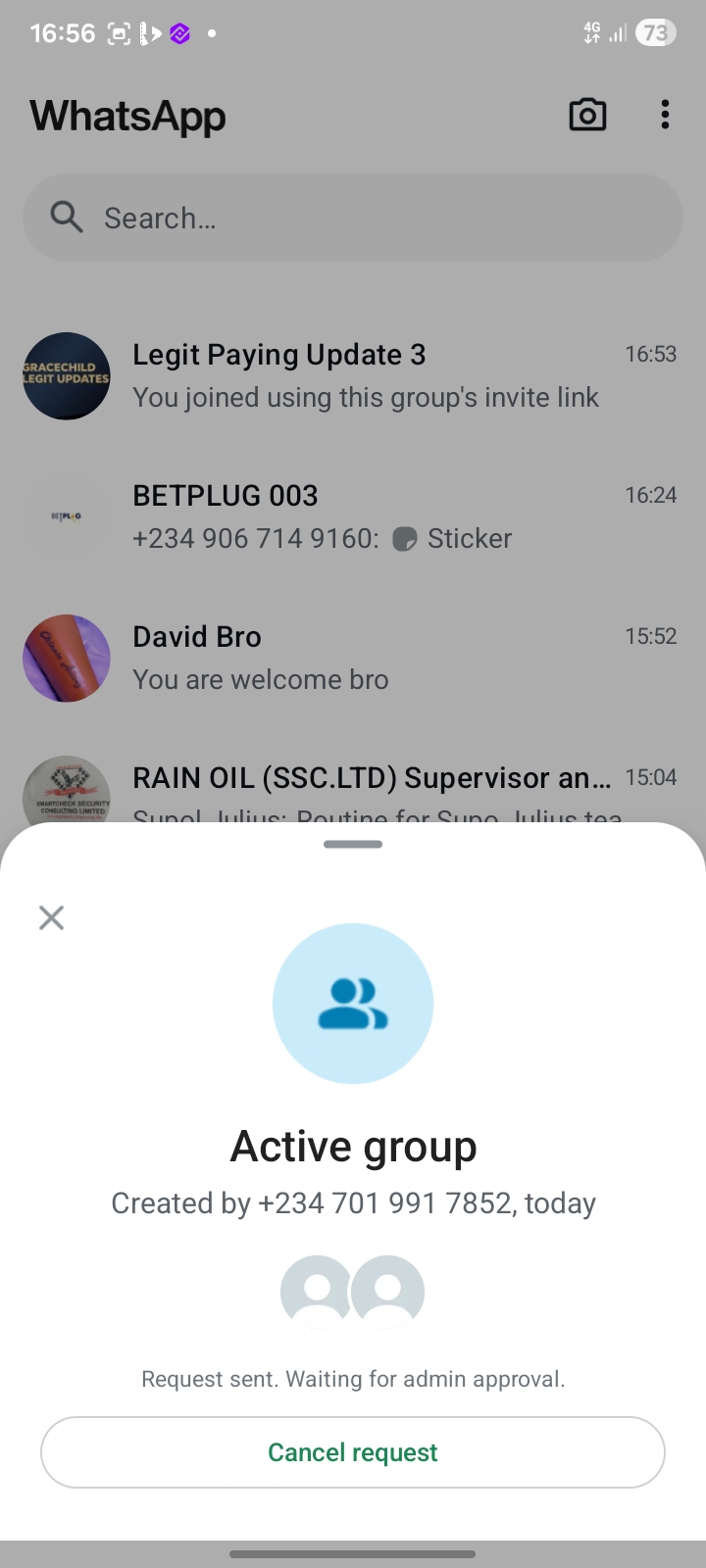Open the overflow menu
This screenshot has height=1568, width=706.
(665, 116)
